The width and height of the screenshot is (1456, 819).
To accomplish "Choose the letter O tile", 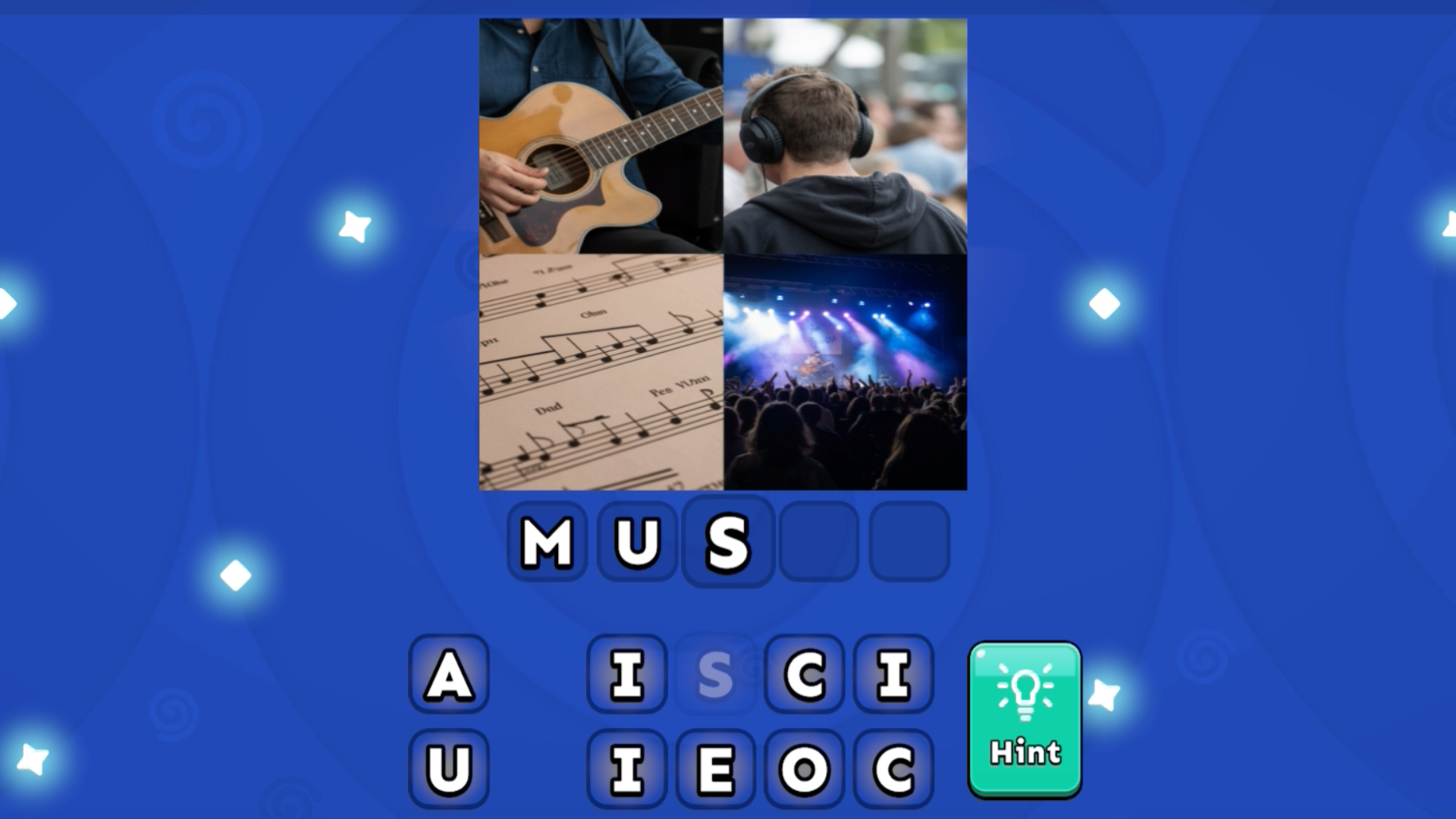I will 805,769.
